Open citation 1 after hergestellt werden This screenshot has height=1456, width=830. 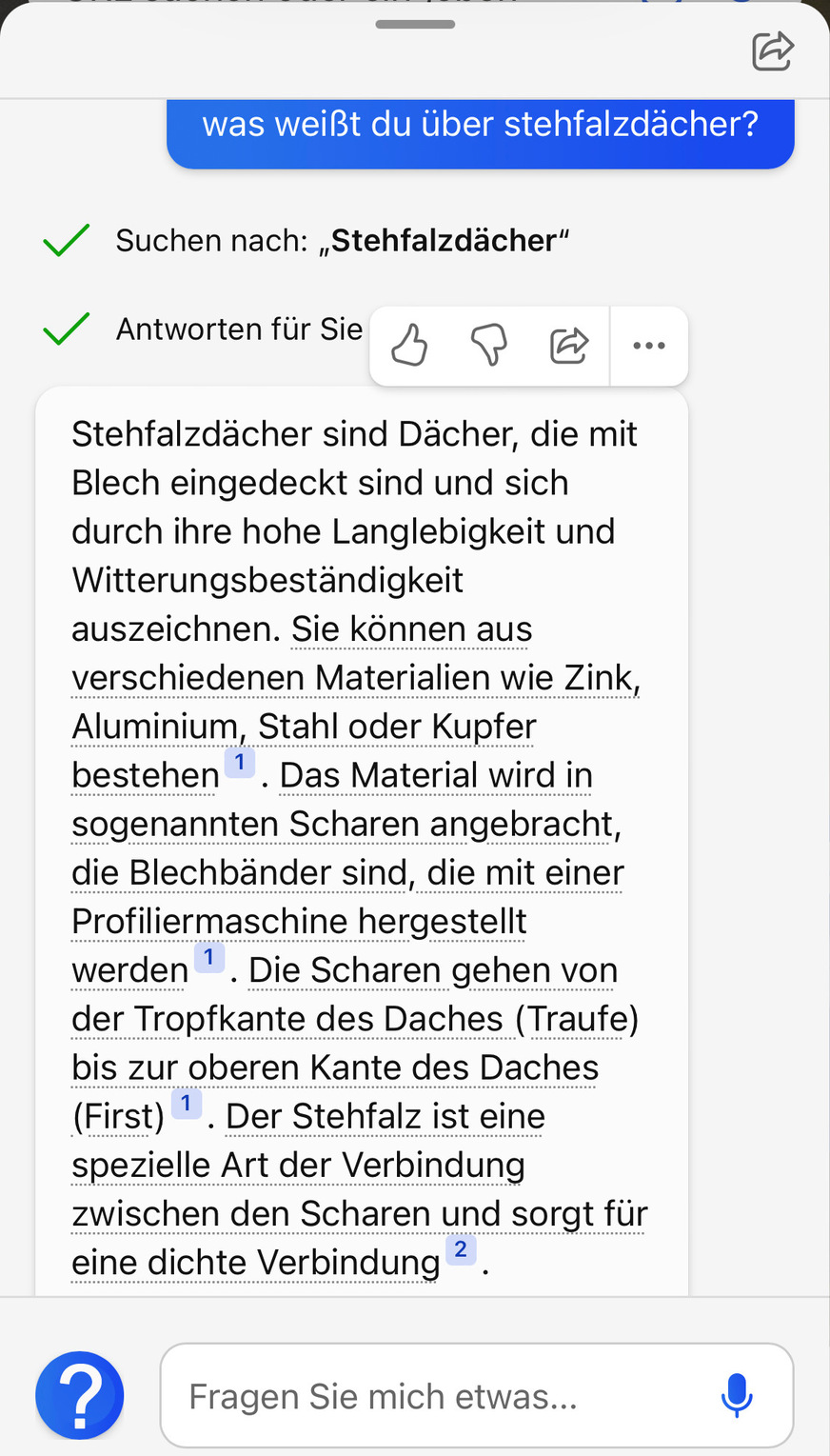pyautogui.click(x=208, y=956)
